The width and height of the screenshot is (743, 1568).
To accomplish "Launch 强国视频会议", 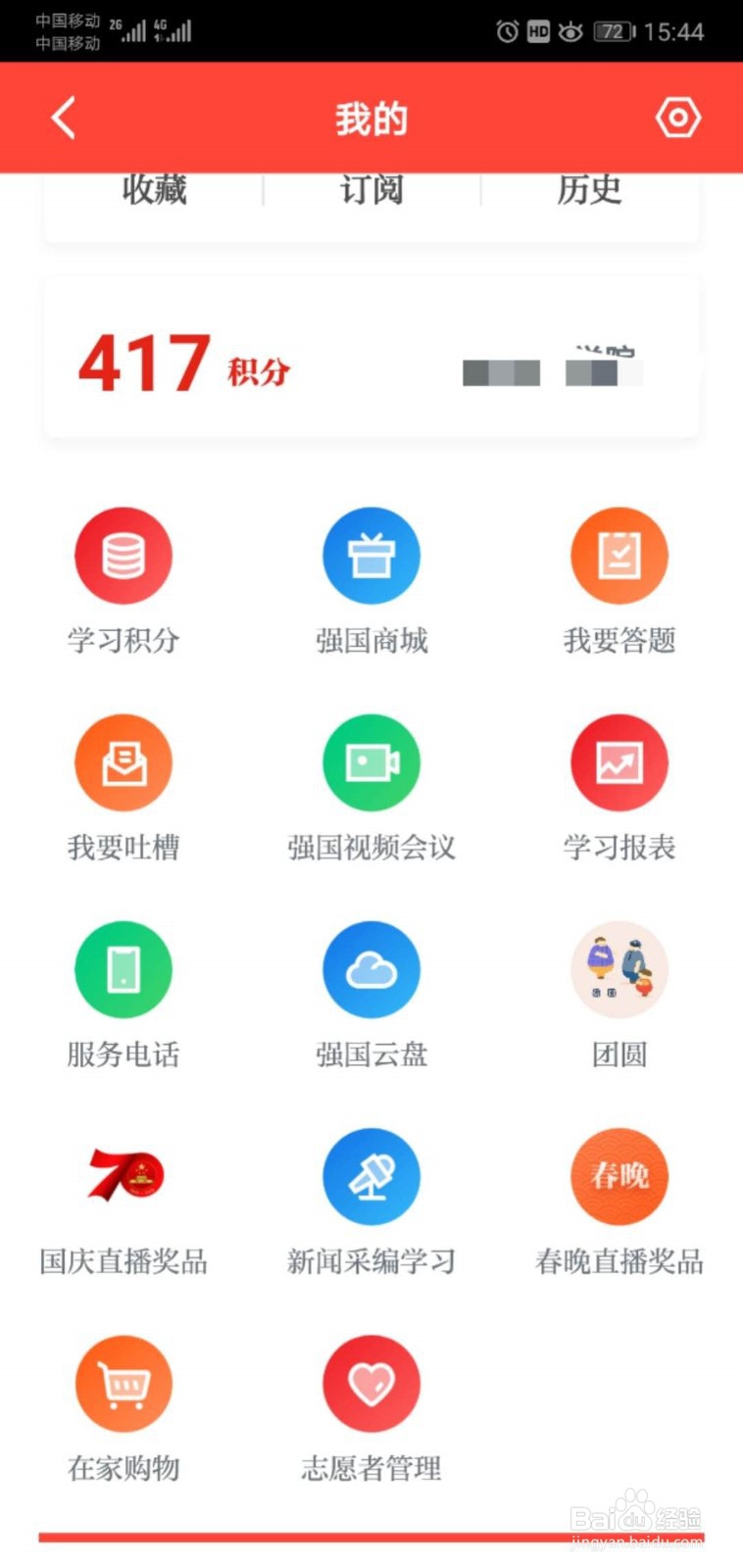I will [371, 788].
